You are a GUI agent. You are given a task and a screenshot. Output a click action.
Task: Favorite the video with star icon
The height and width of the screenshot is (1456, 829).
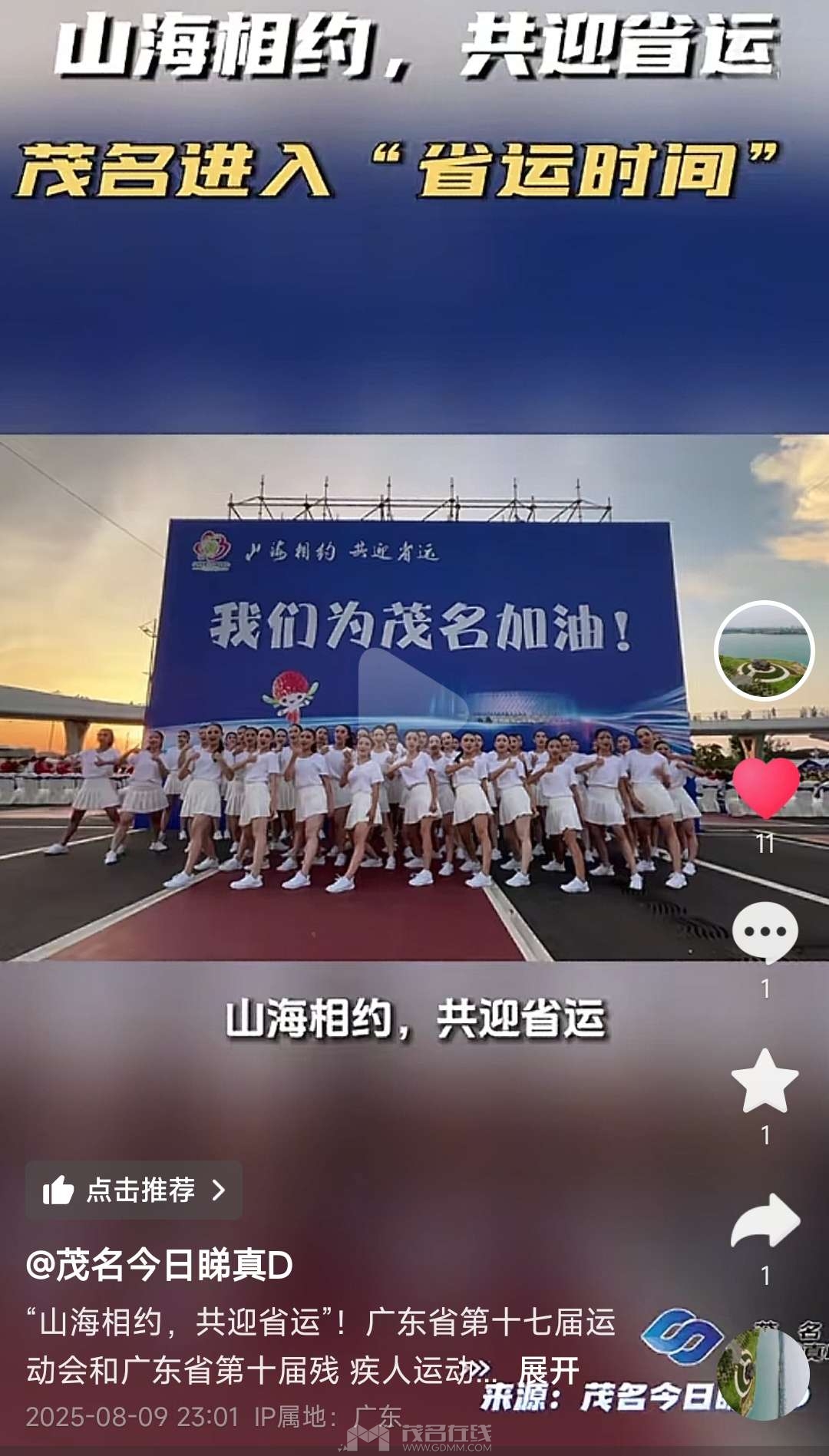[765, 1081]
